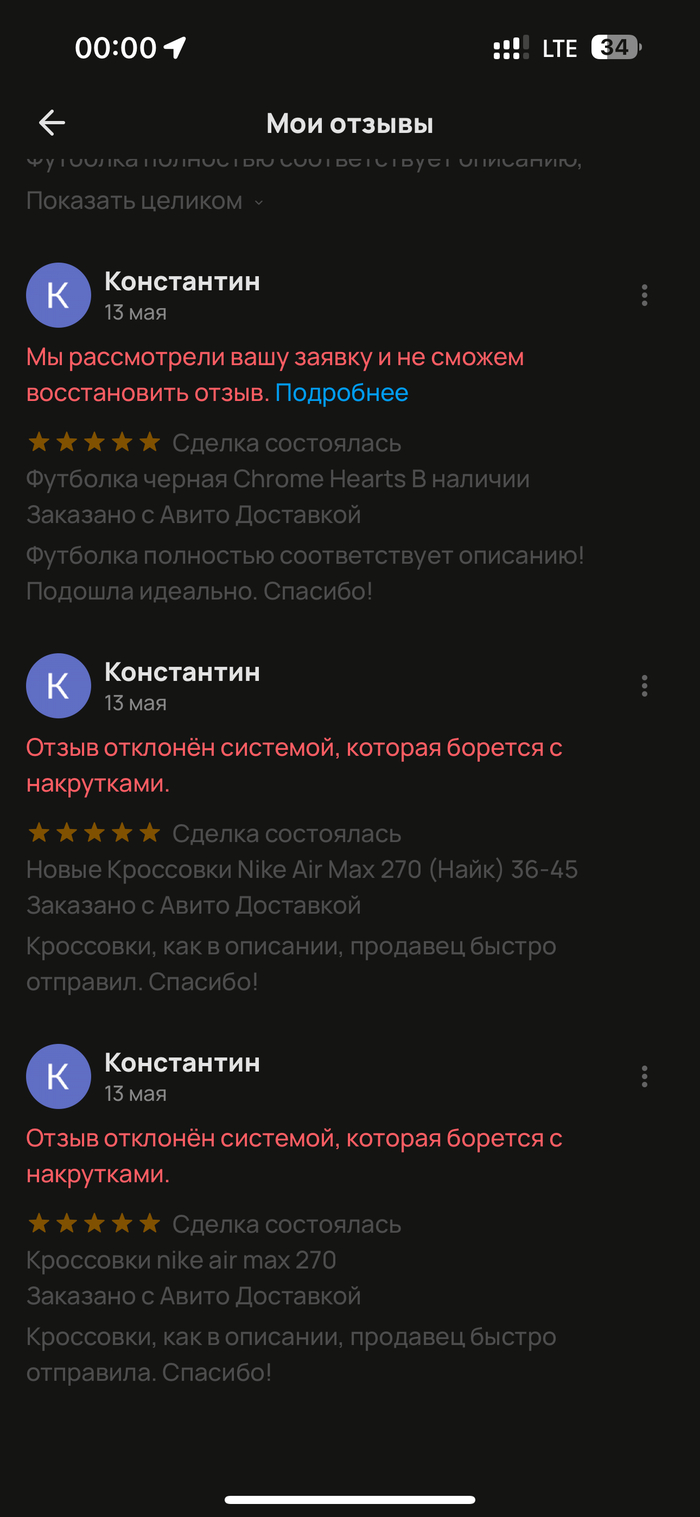
Task: Open options menu for Кроссовки nike air max 270 review
Action: [x=644, y=1076]
